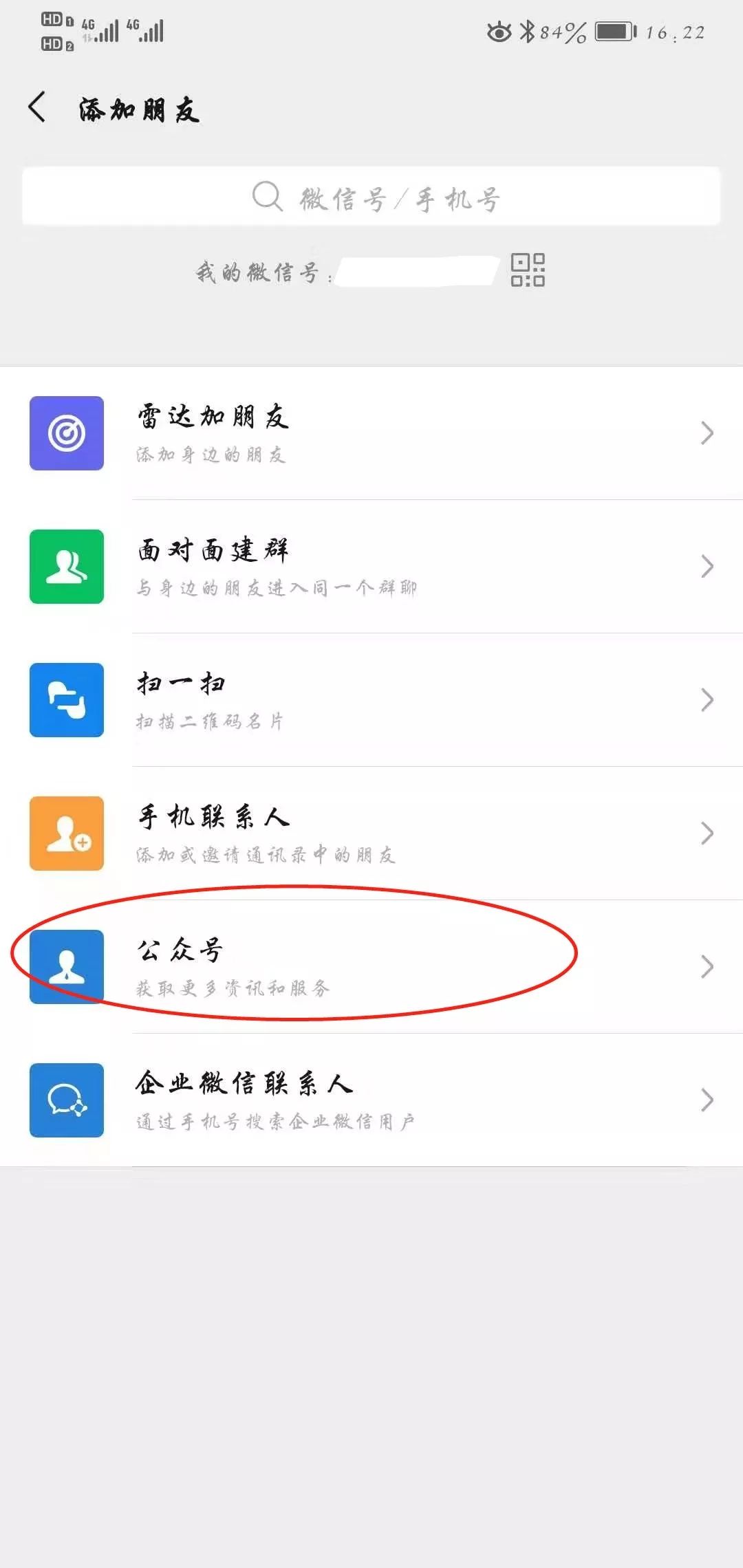This screenshot has width=743, height=1568.
Task: Expand the 扫一扫 row chevron
Action: [x=707, y=700]
